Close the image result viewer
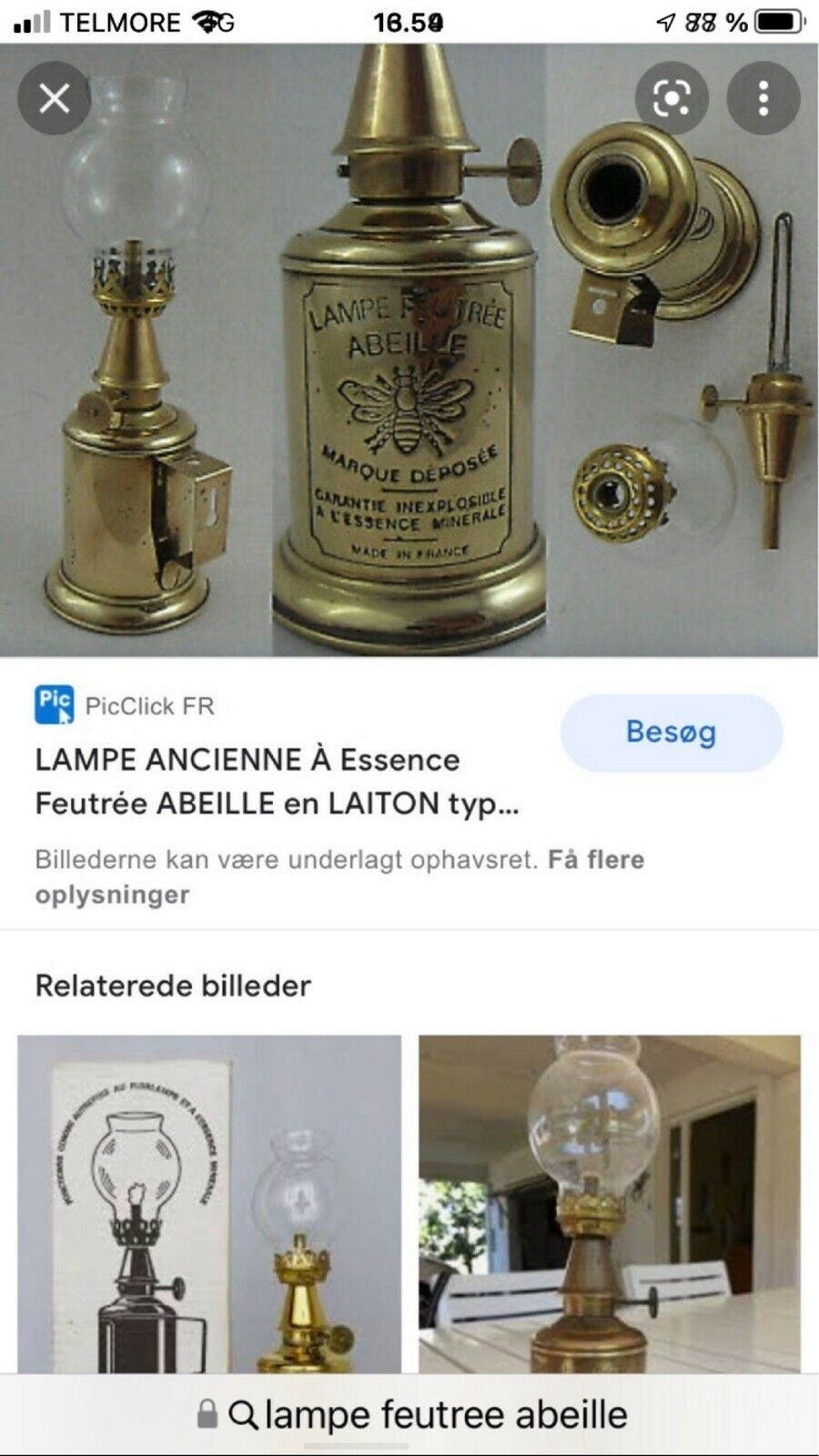This screenshot has width=819, height=1456. pyautogui.click(x=55, y=100)
